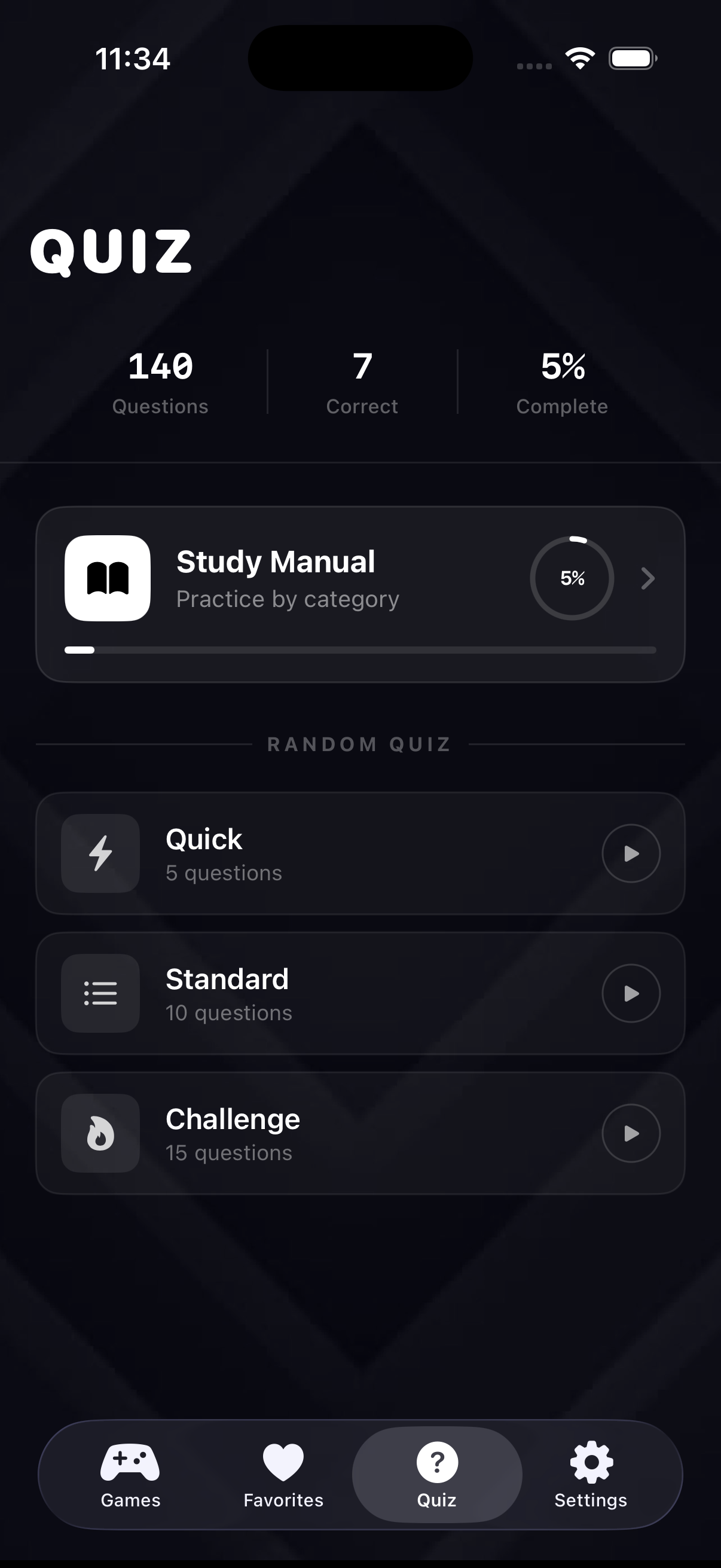
Task: Start the Standard 10-question quiz
Action: (630, 993)
